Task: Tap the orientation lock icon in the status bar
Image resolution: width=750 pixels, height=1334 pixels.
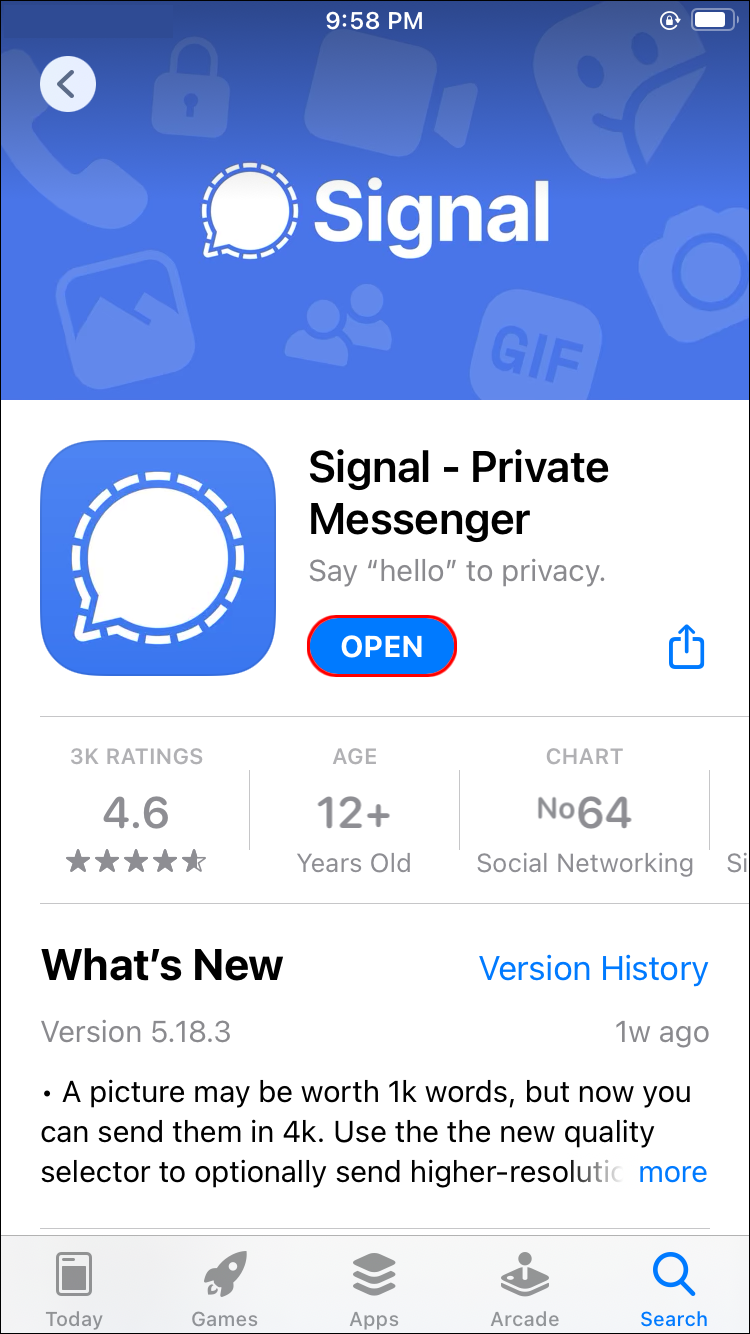Action: click(669, 20)
